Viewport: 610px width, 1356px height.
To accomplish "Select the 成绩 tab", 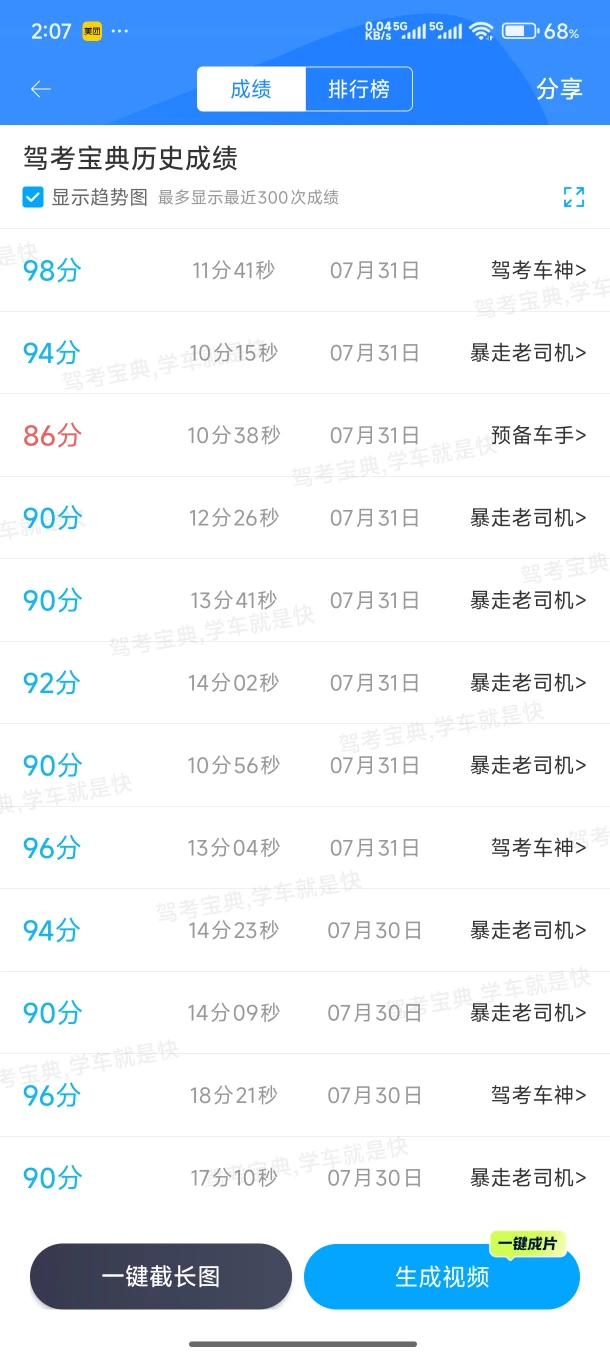I will pos(251,89).
